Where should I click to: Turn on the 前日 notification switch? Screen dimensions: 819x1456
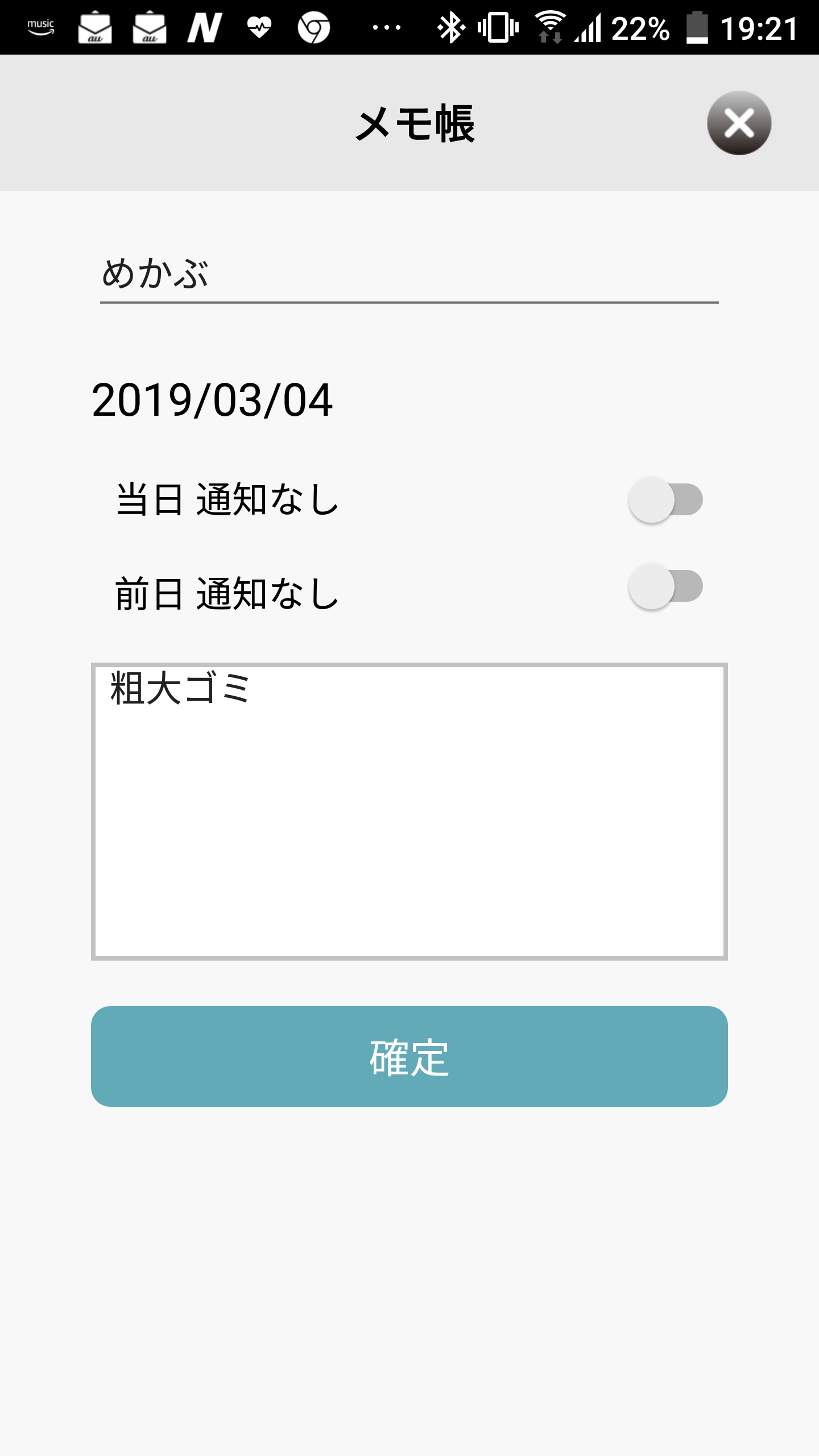(x=665, y=586)
